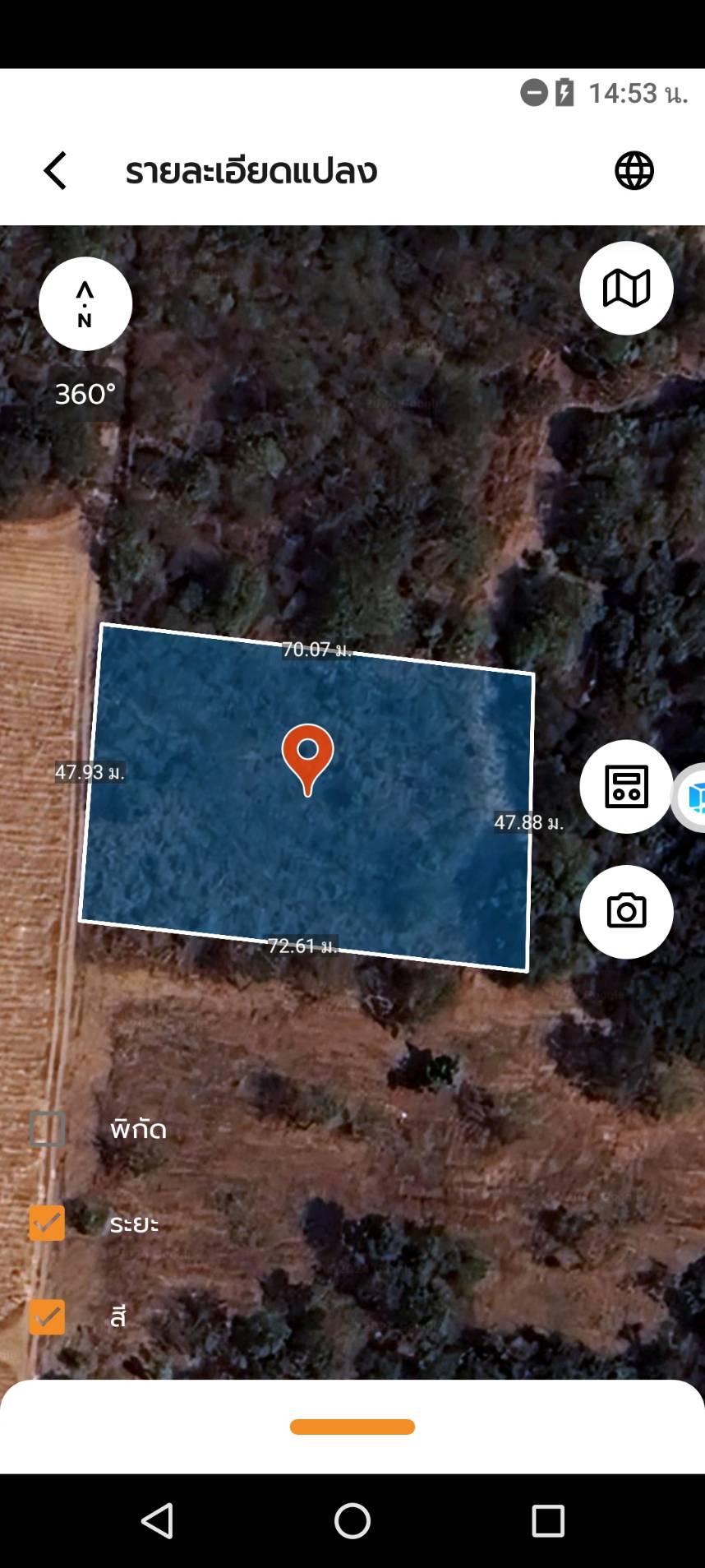Image resolution: width=705 pixels, height=1568 pixels.
Task: Open the calculator tool button
Action: [626, 787]
